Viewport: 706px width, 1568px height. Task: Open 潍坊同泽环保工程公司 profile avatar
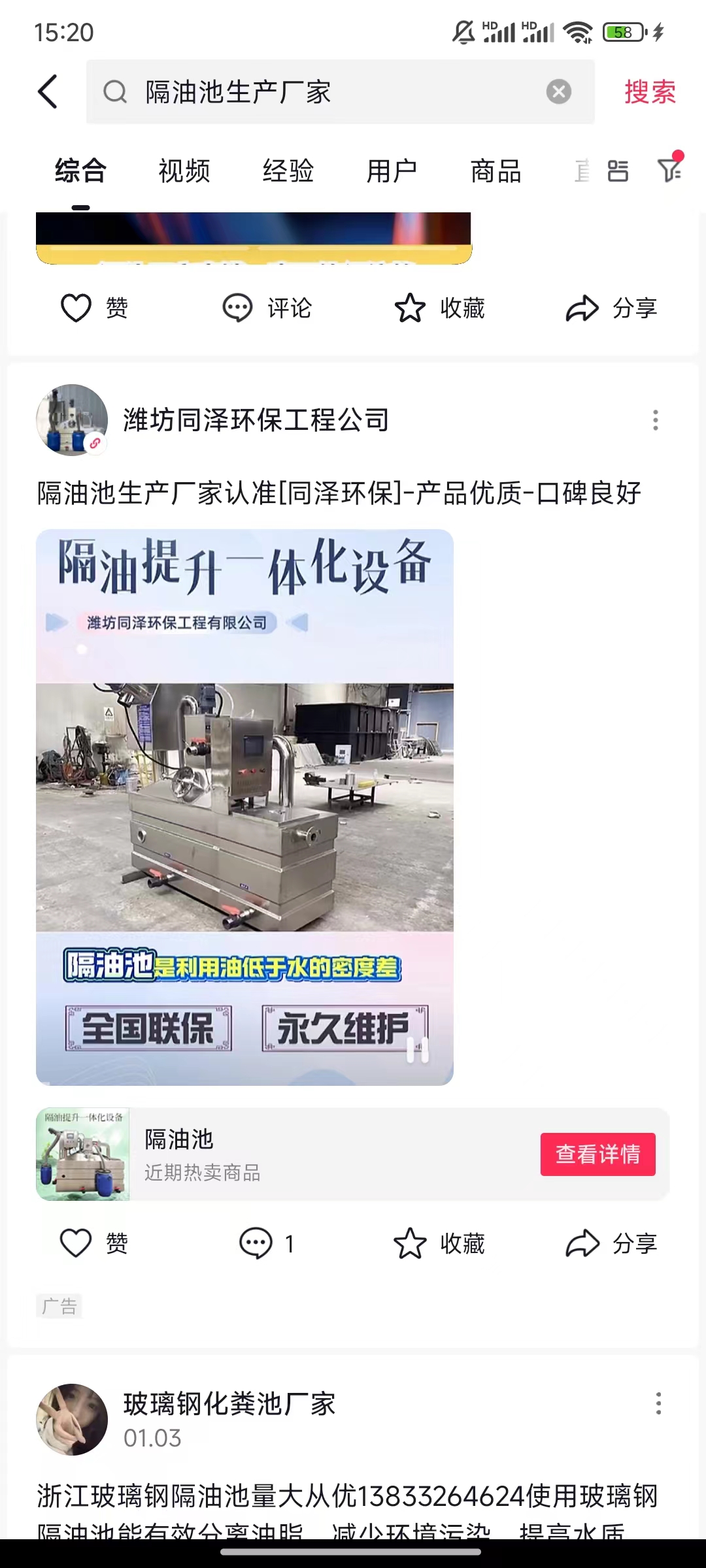click(72, 419)
